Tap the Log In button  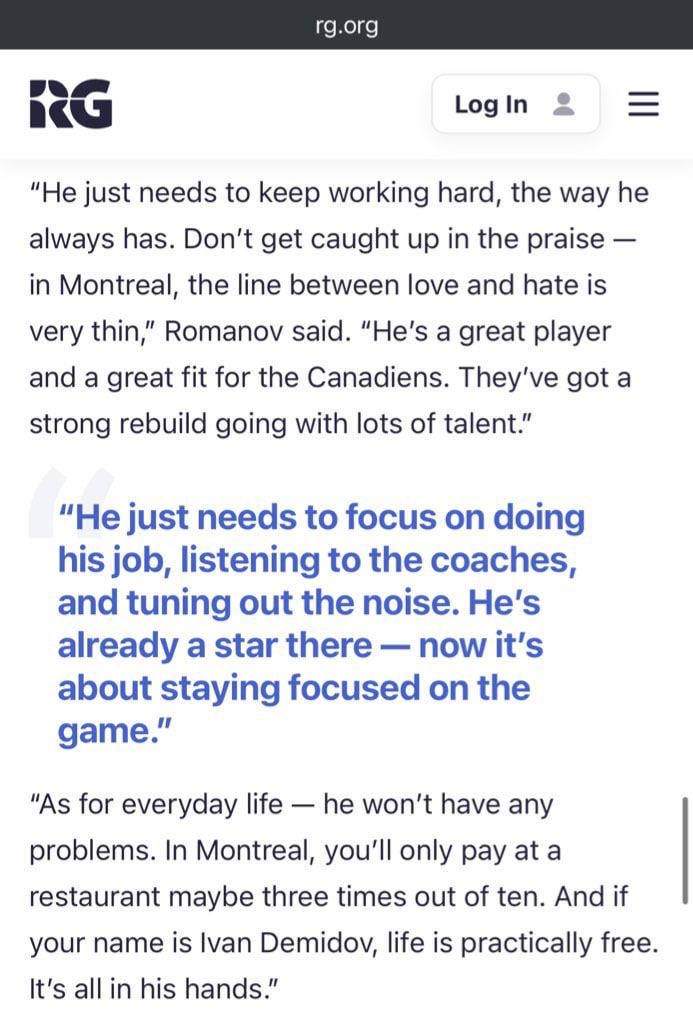click(x=515, y=104)
